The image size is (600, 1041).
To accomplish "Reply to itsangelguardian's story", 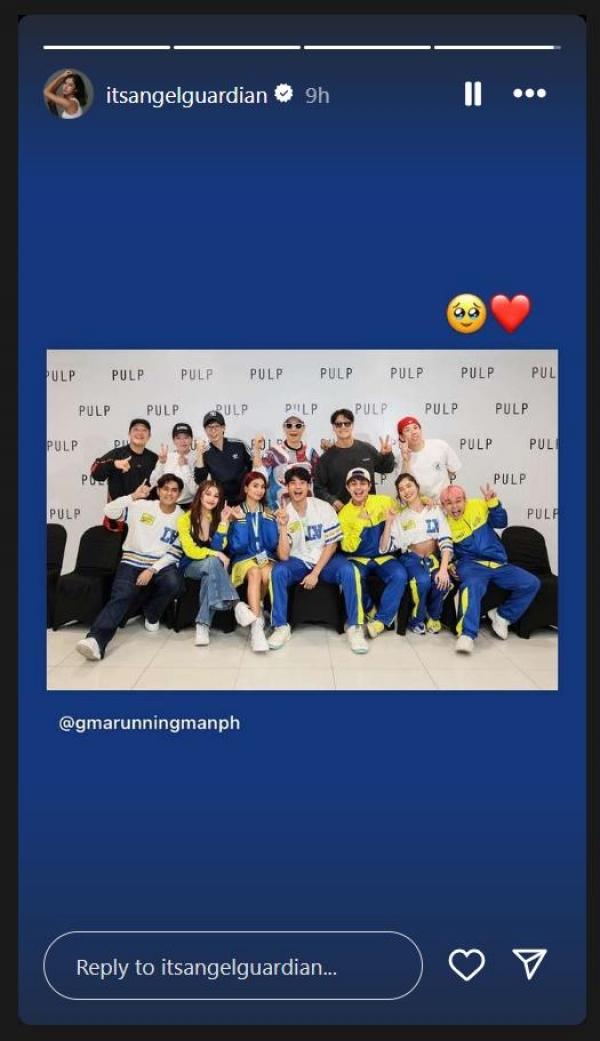I will click(232, 966).
